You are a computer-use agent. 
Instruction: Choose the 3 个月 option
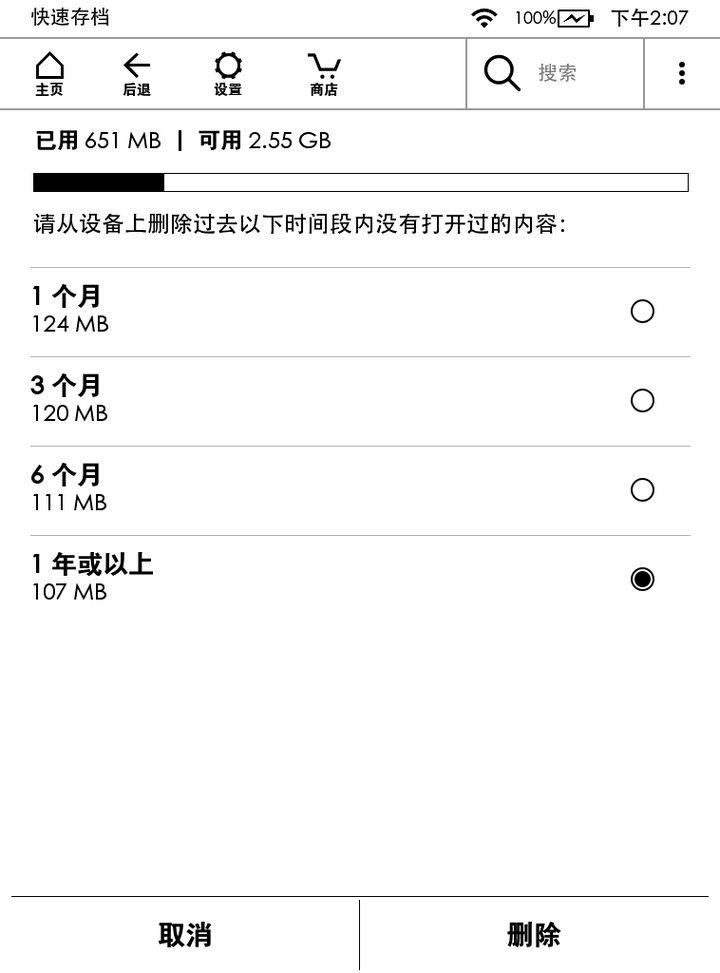[642, 401]
